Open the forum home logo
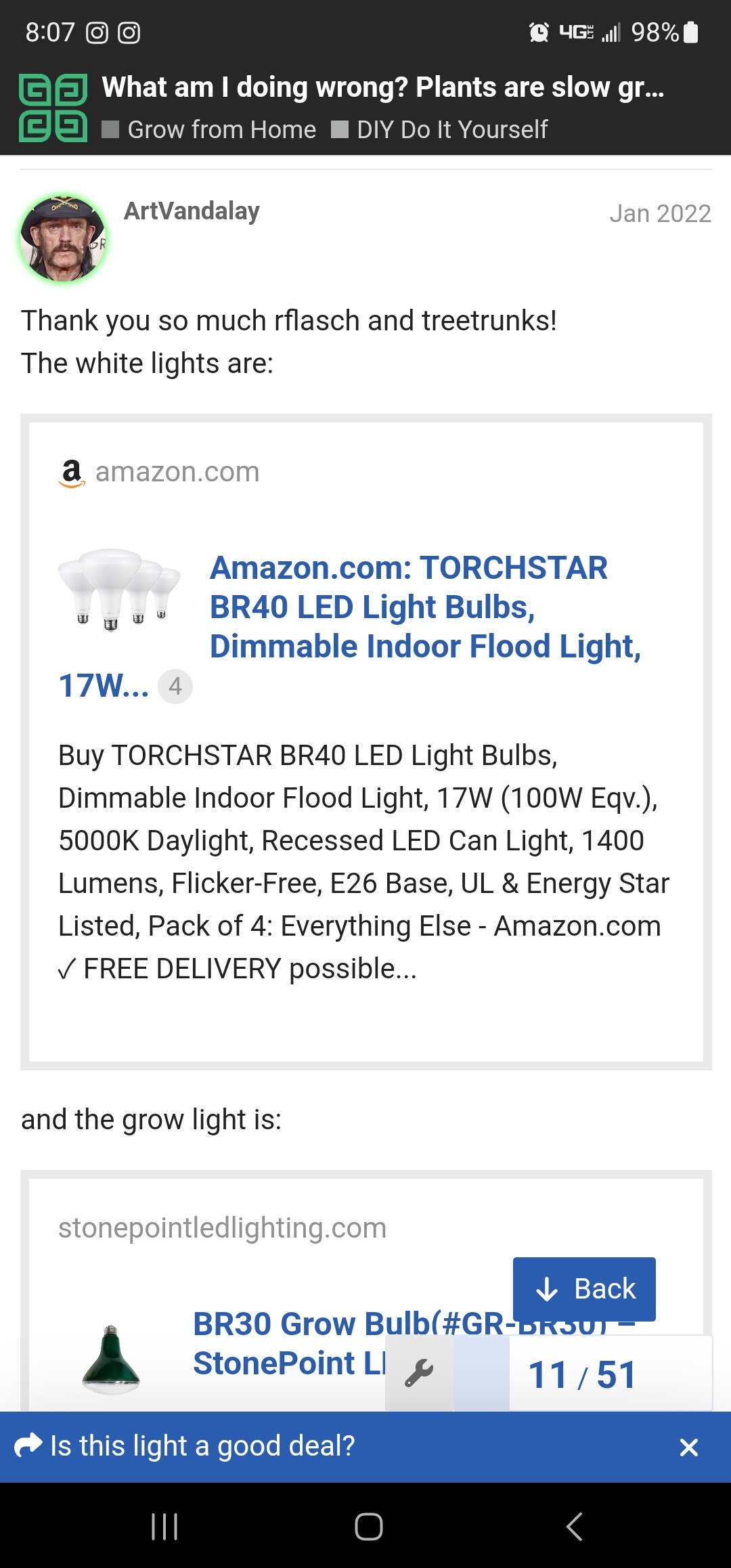 53,108
